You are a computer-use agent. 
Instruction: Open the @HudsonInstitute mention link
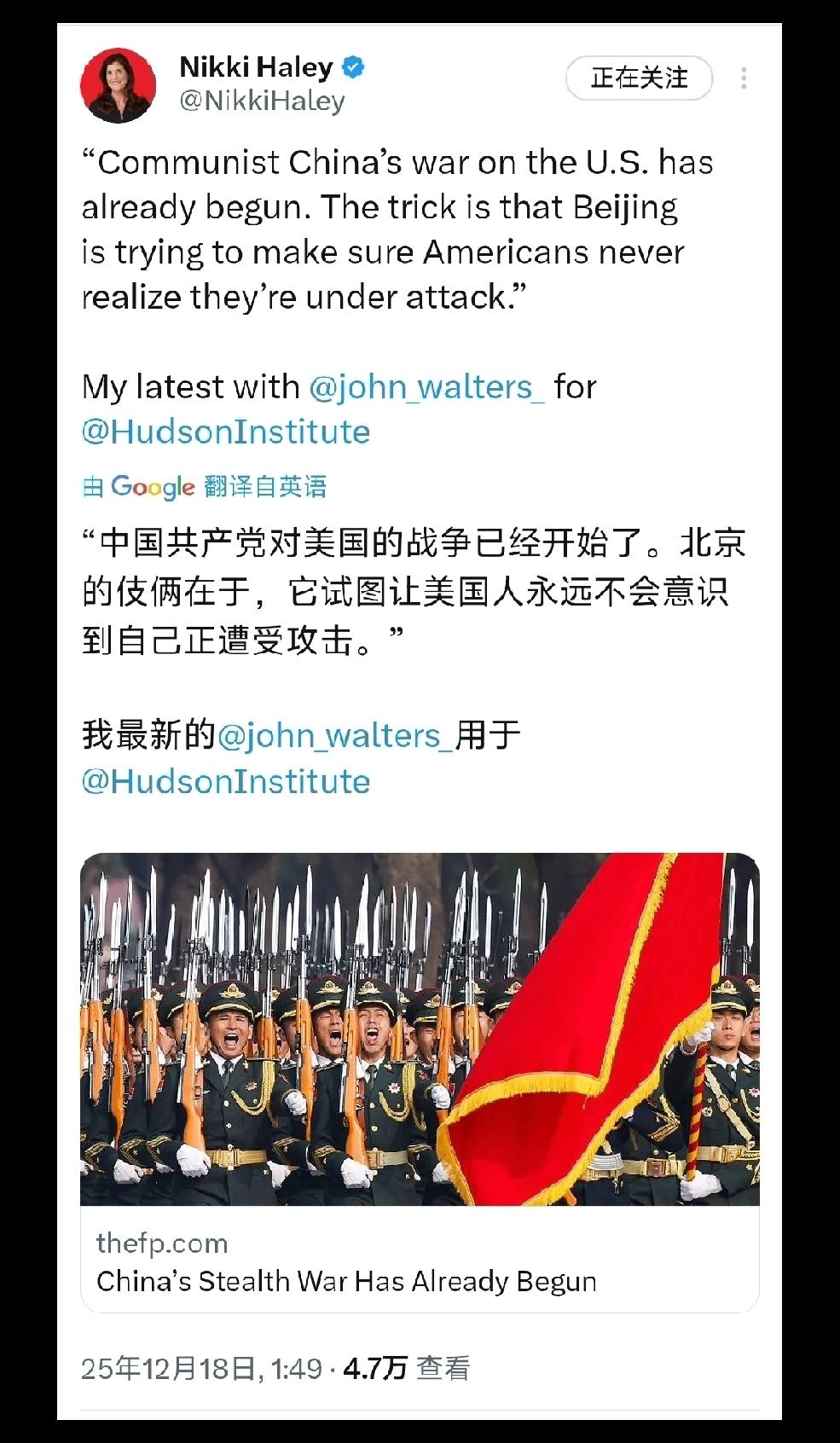tap(224, 432)
